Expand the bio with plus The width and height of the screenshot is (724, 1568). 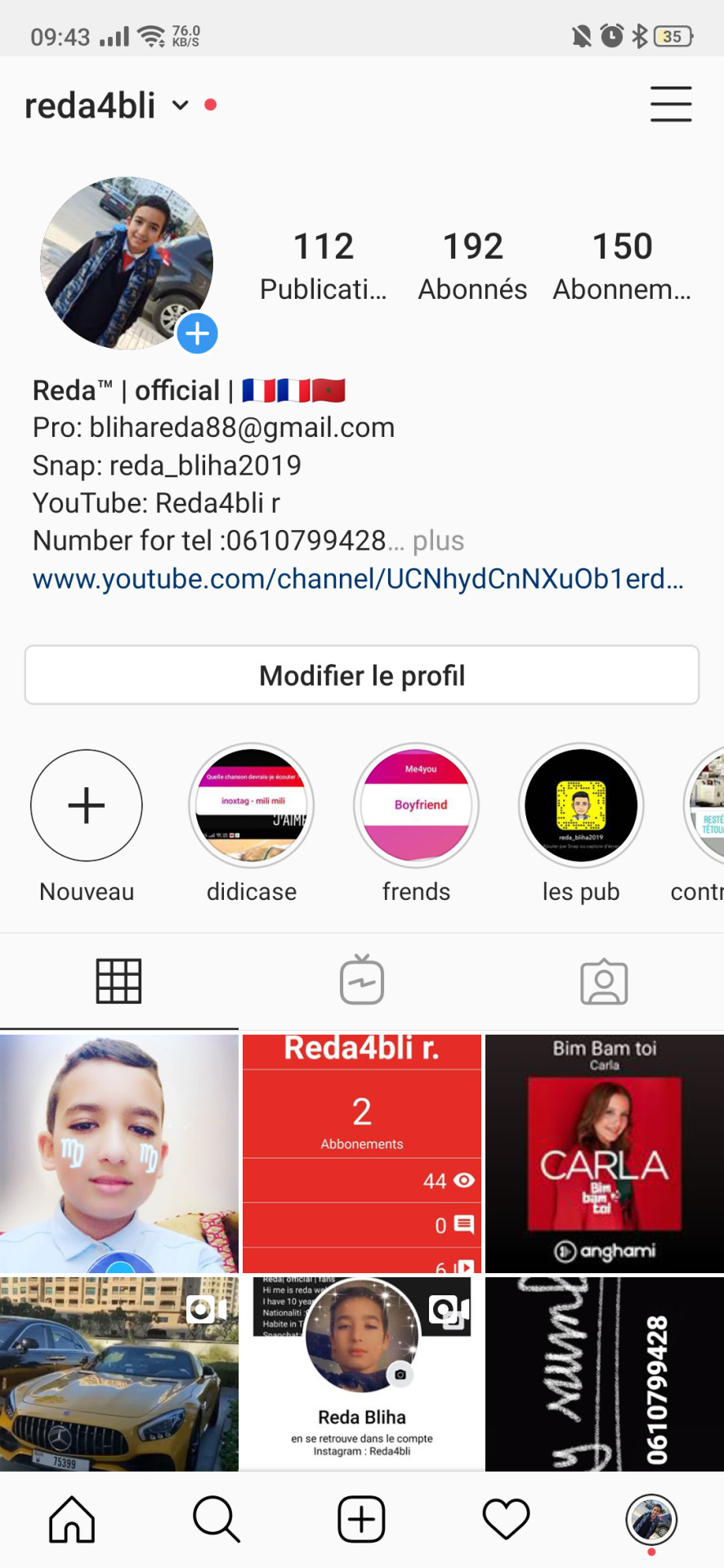[438, 541]
